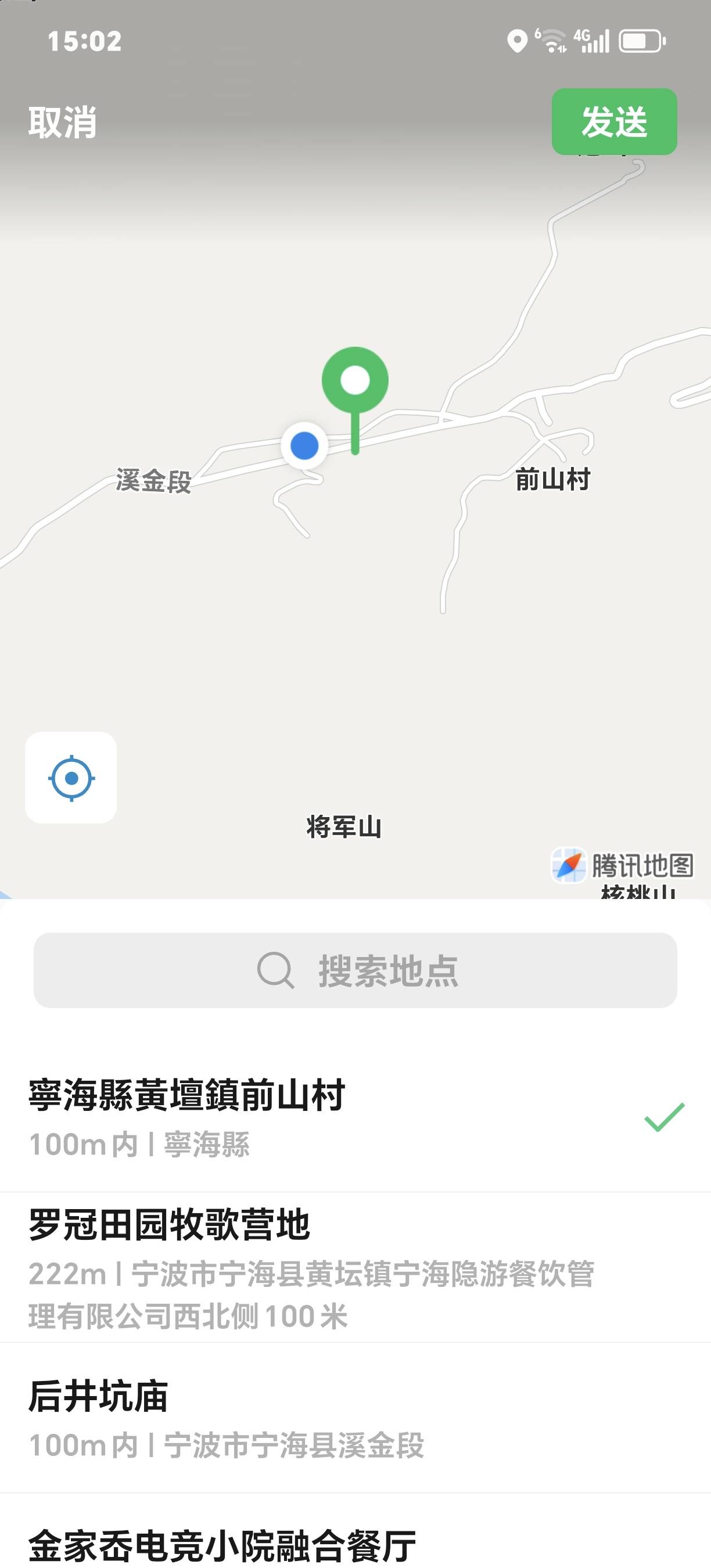This screenshot has width=711, height=1568.
Task: Recenter map on my current location
Action: click(71, 777)
